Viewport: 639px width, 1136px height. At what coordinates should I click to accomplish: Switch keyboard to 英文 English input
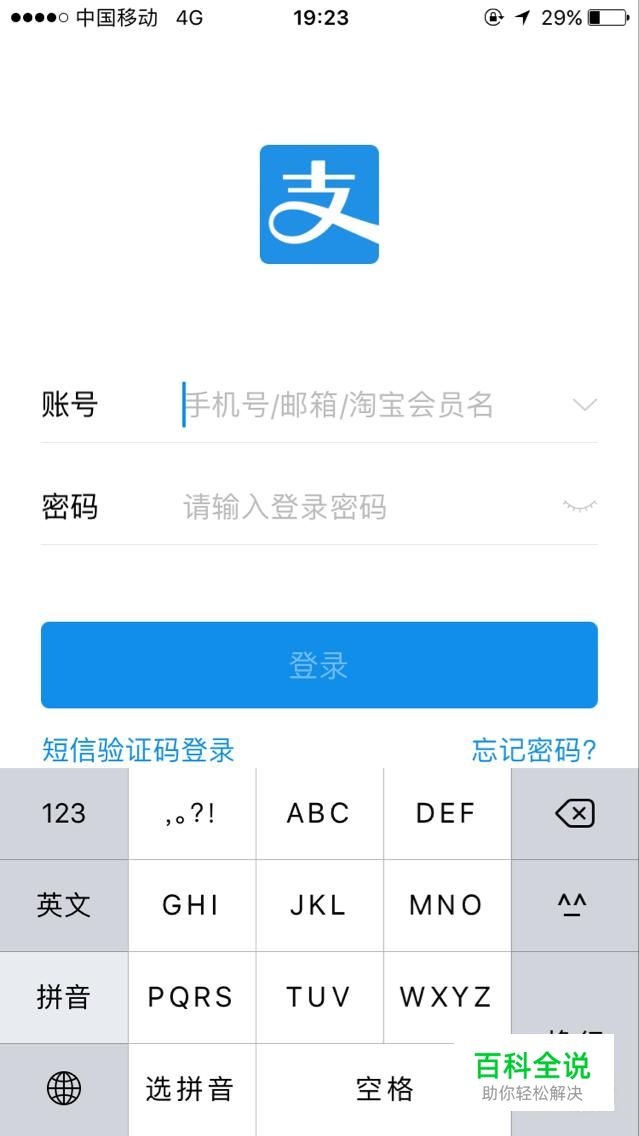(x=64, y=905)
